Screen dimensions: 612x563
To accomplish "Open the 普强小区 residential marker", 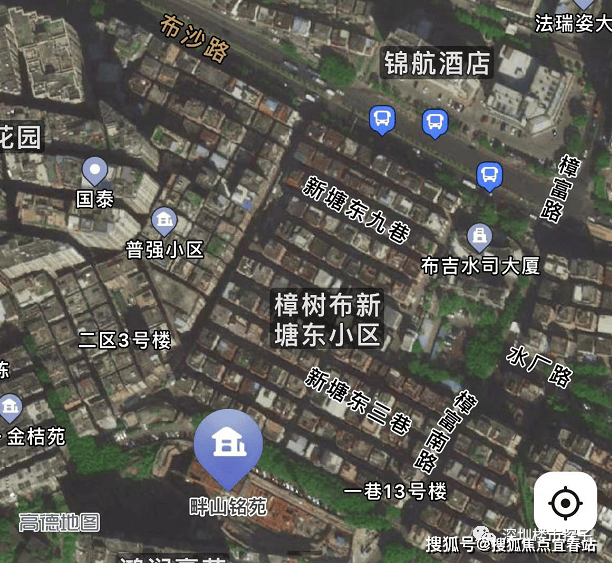I will click(164, 222).
